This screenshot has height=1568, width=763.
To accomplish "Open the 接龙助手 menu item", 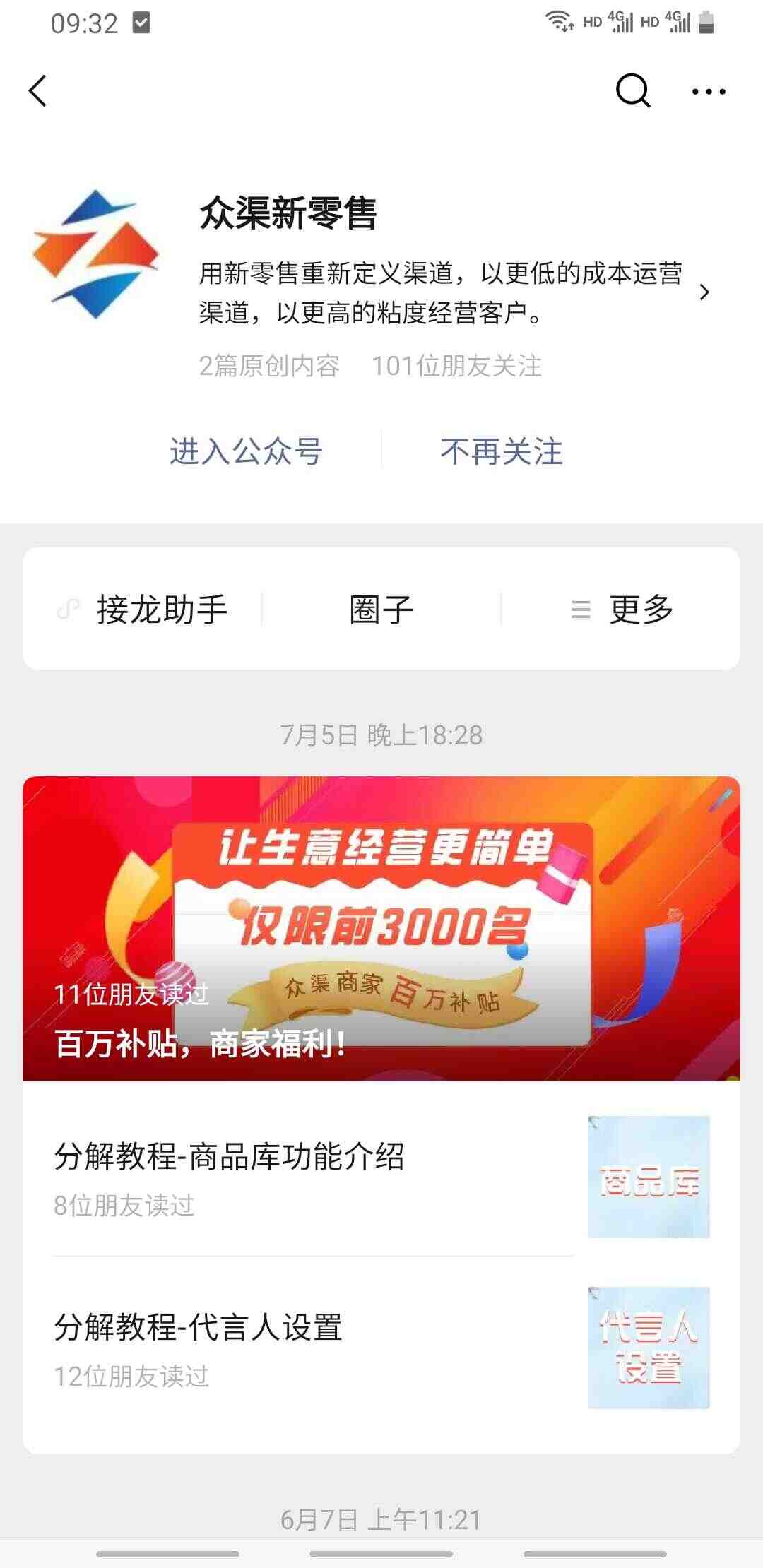I will pos(143,609).
